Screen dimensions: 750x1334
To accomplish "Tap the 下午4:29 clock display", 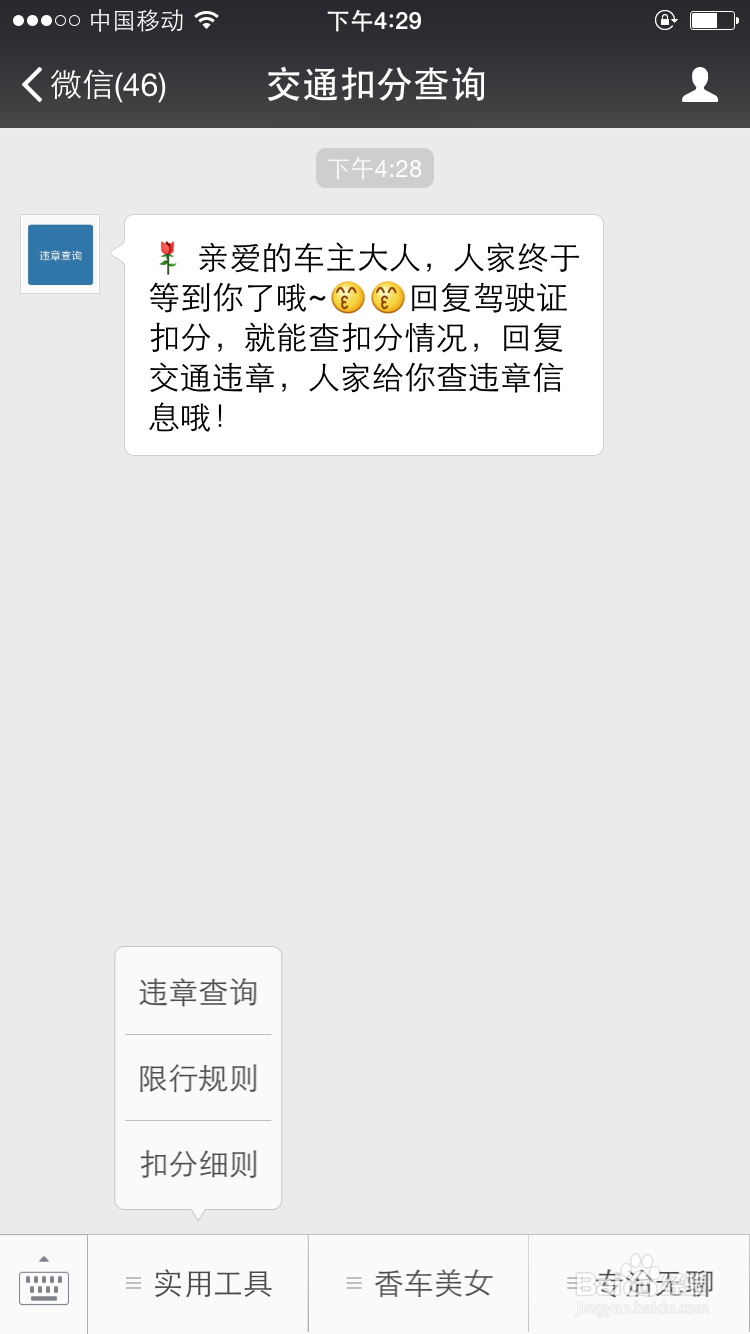I will click(x=375, y=20).
